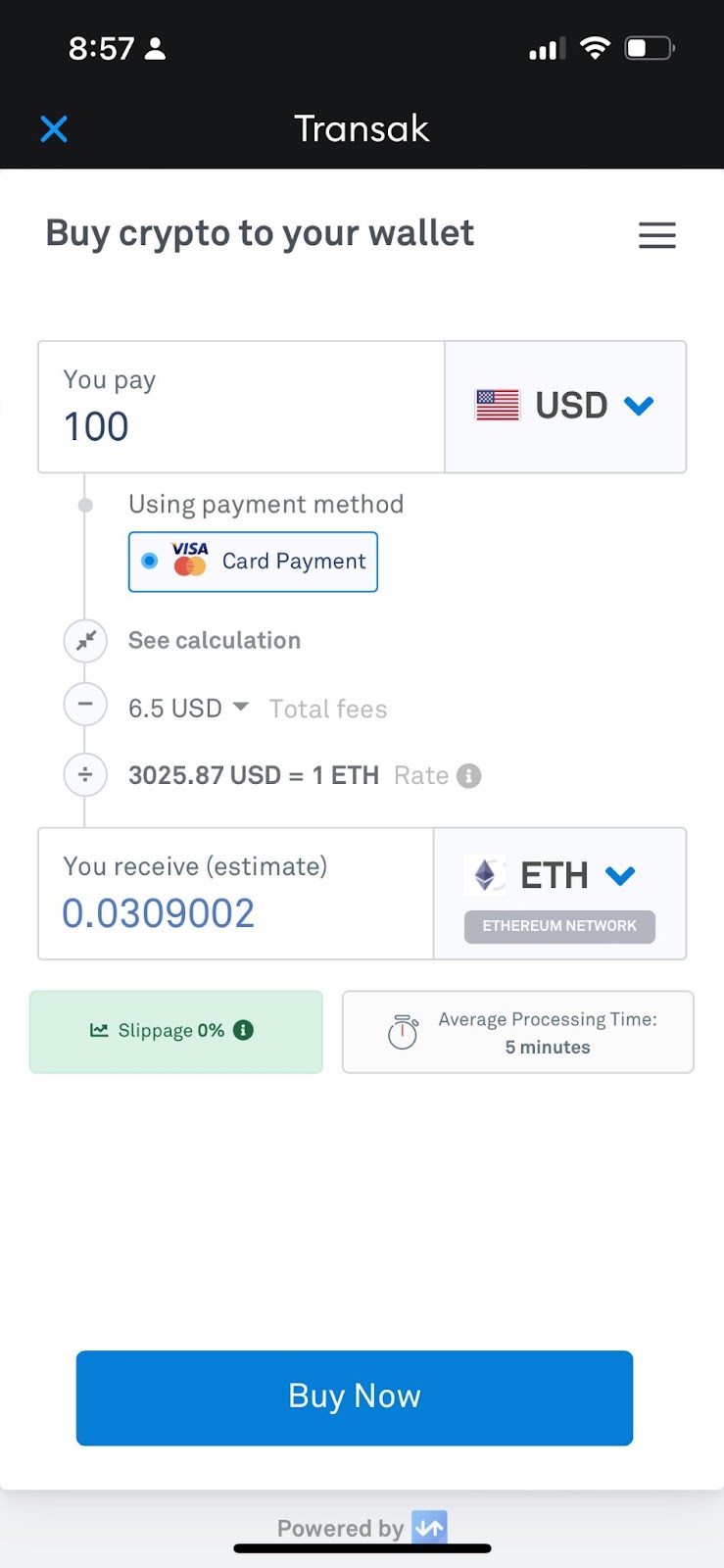The image size is (724, 1568).
Task: Select Card Payment method
Action: click(253, 562)
